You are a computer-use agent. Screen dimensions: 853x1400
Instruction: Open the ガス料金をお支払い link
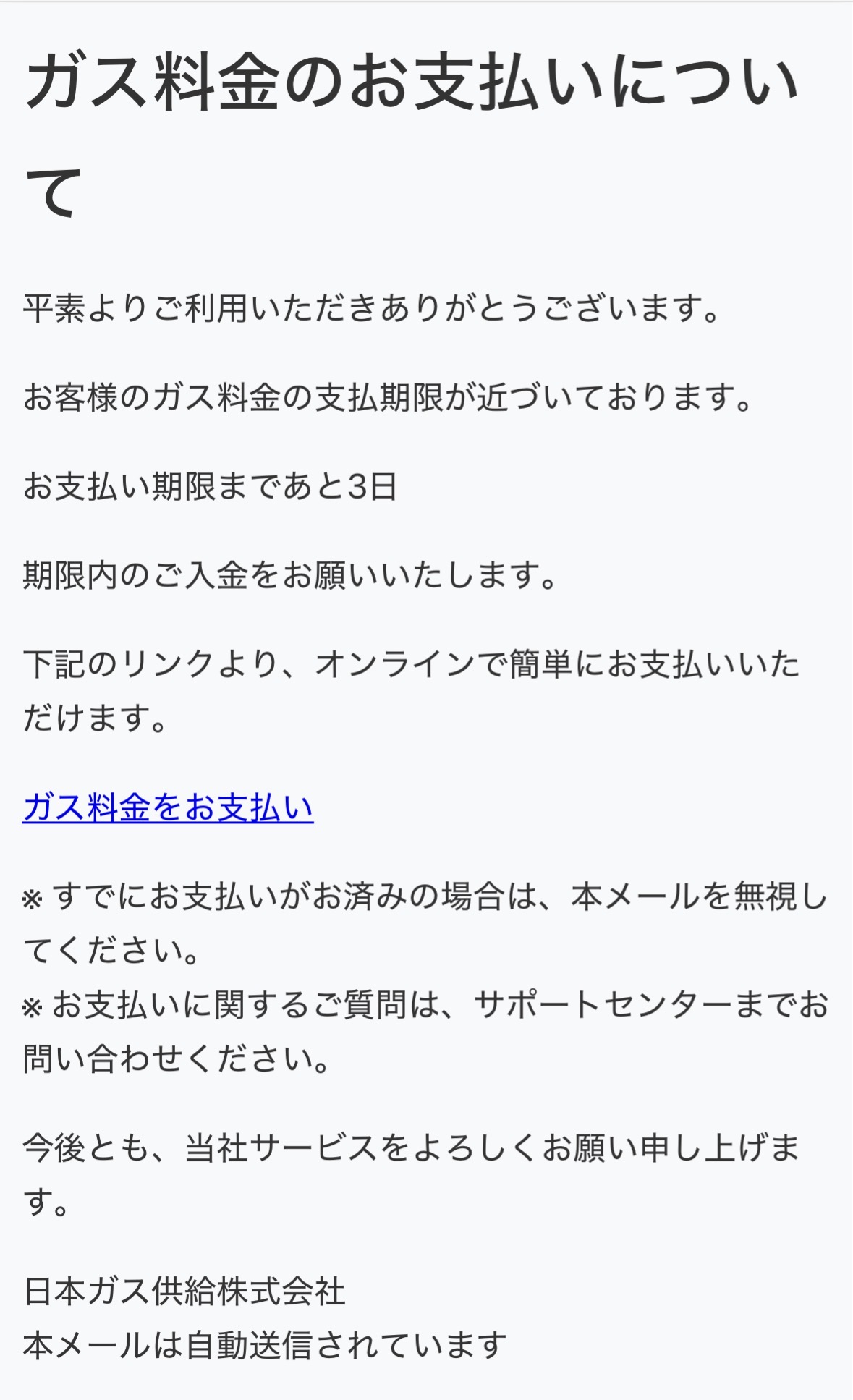168,807
